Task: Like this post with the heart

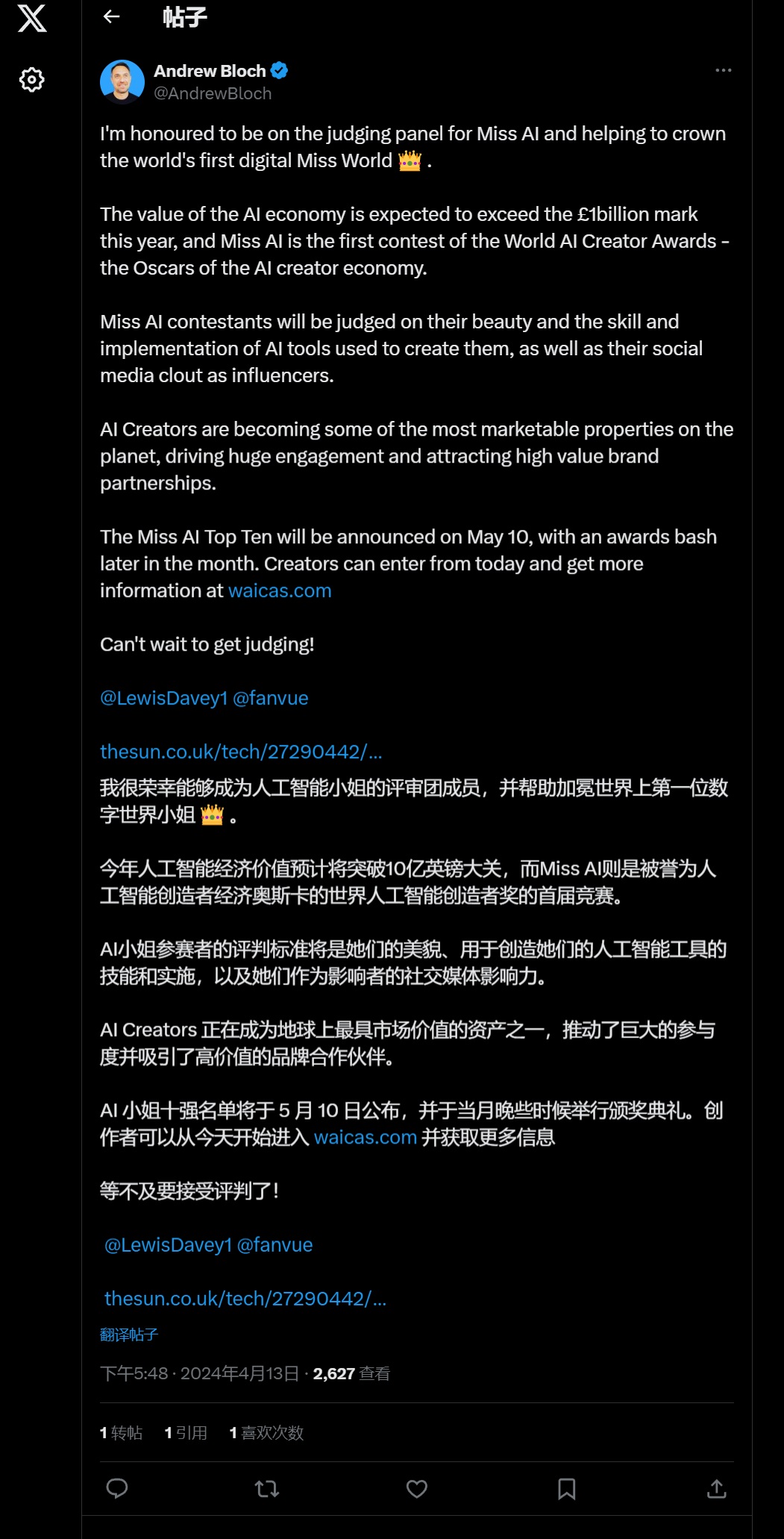Action: [416, 1489]
